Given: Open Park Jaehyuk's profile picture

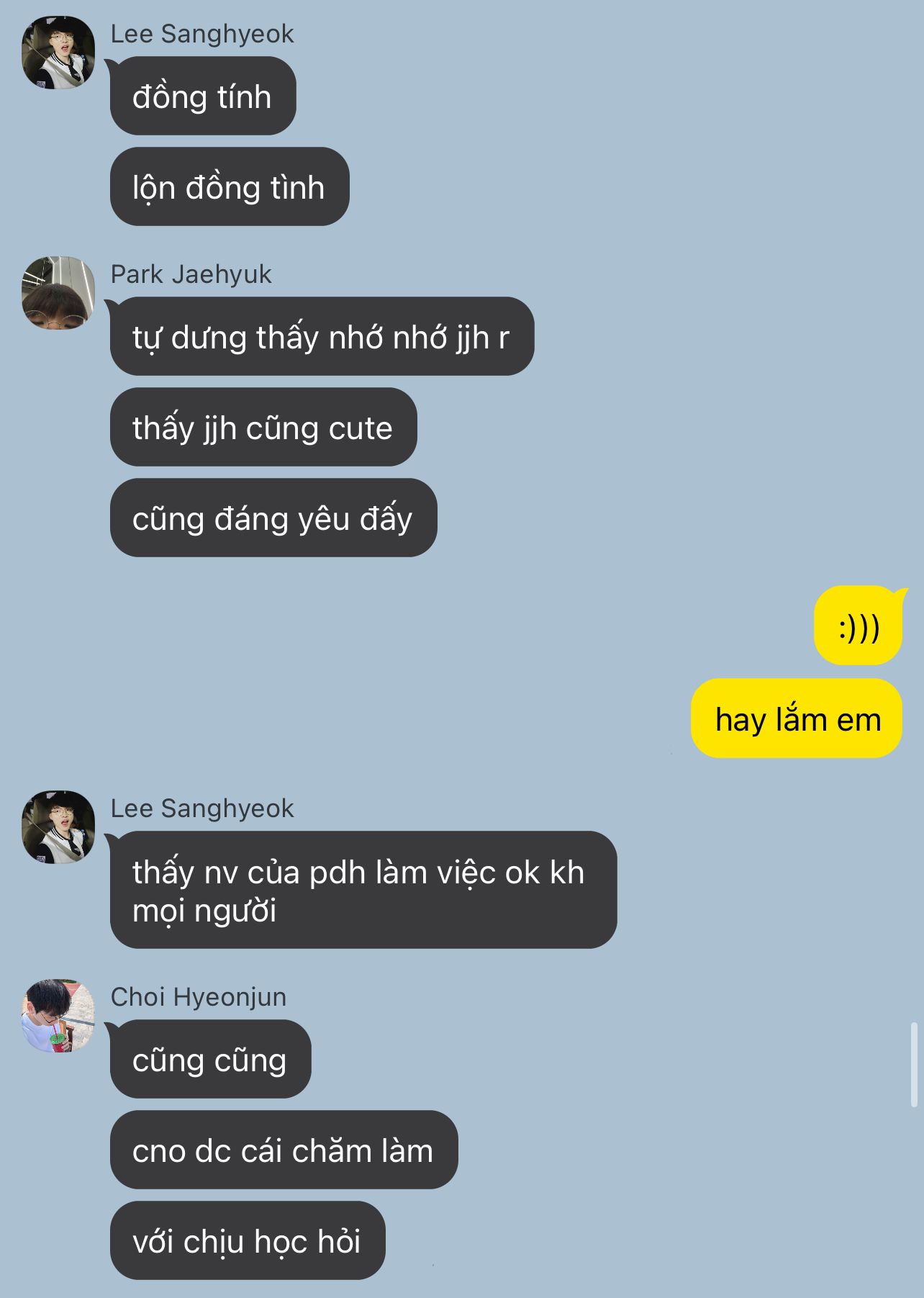Looking at the screenshot, I should pyautogui.click(x=58, y=293).
